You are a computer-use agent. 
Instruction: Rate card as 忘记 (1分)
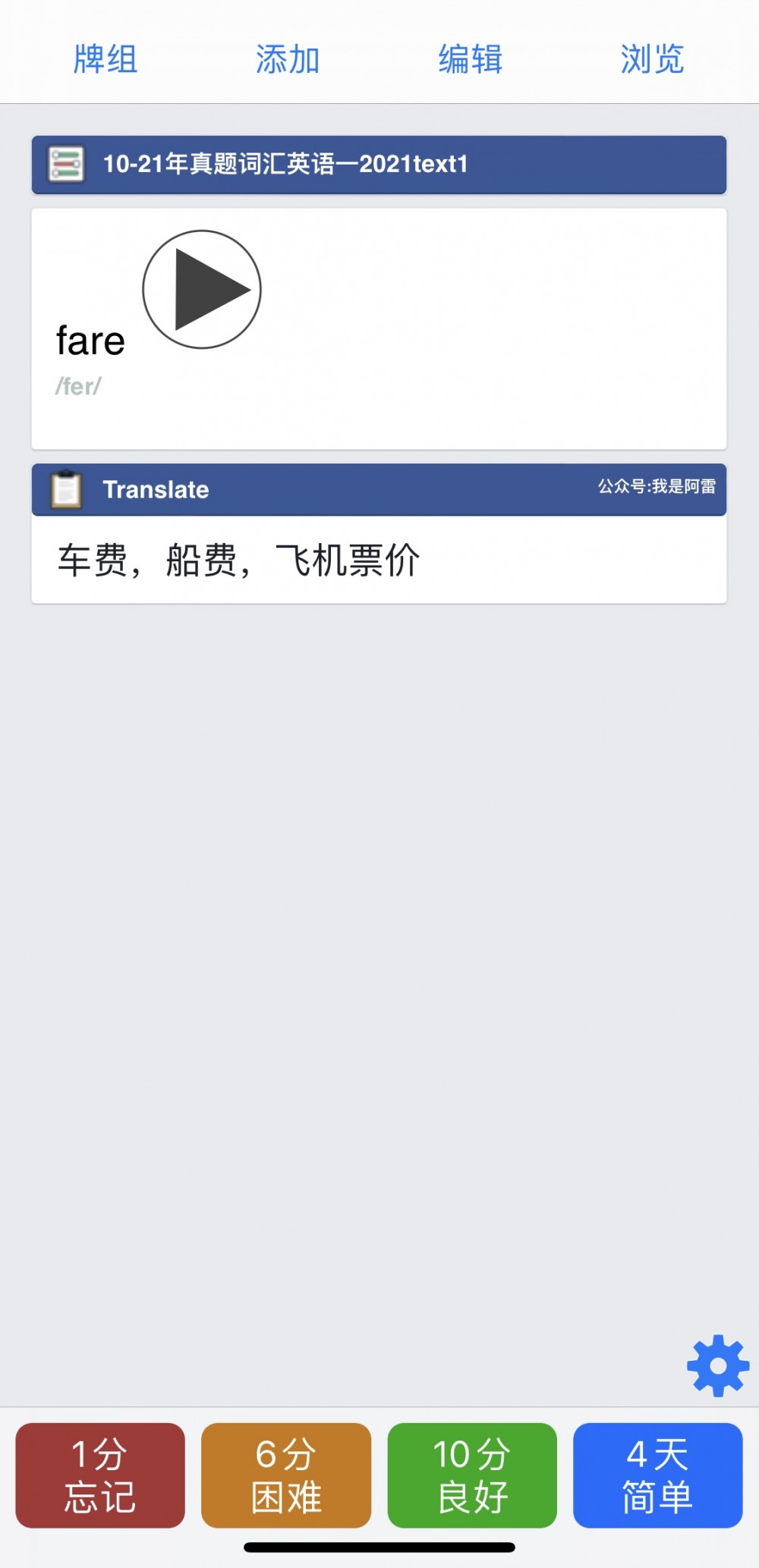tap(100, 1475)
